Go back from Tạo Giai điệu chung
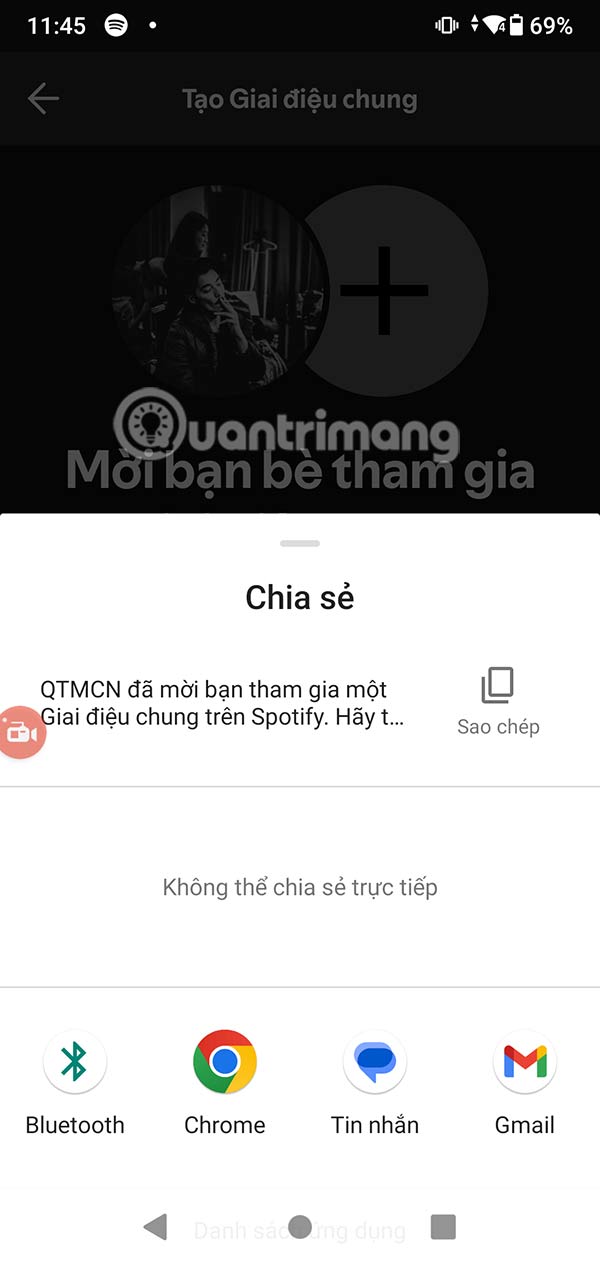 [x=43, y=99]
